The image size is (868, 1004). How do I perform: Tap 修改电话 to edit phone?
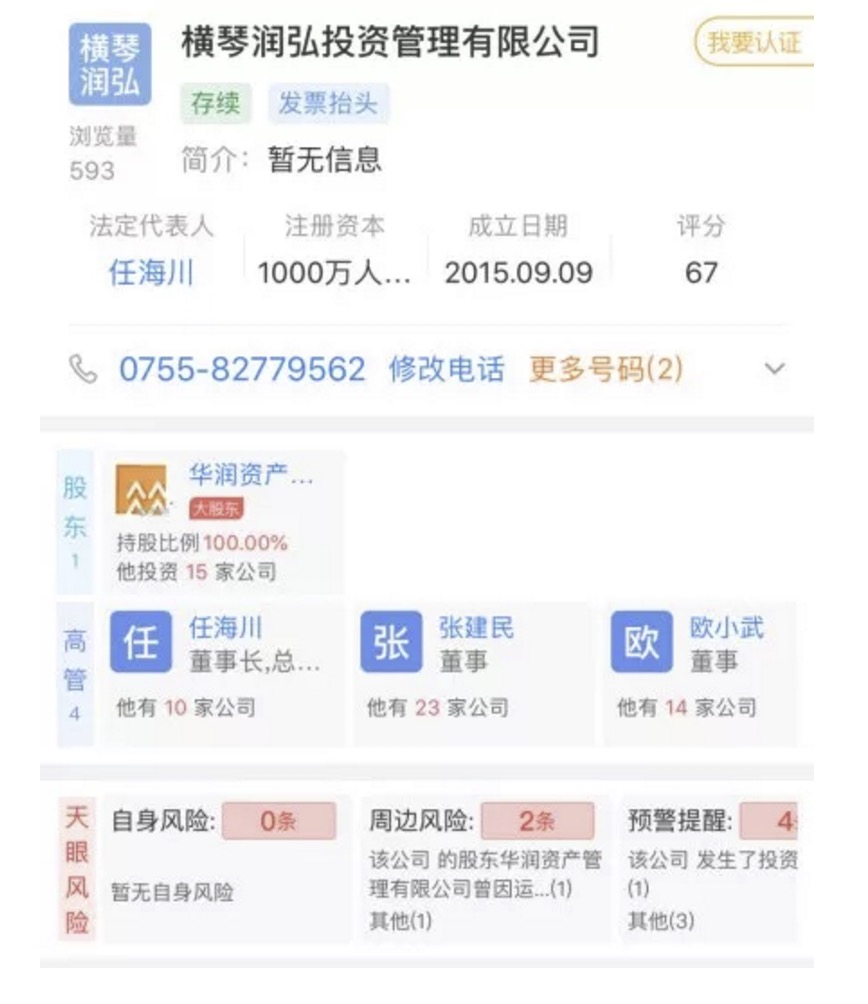(446, 370)
